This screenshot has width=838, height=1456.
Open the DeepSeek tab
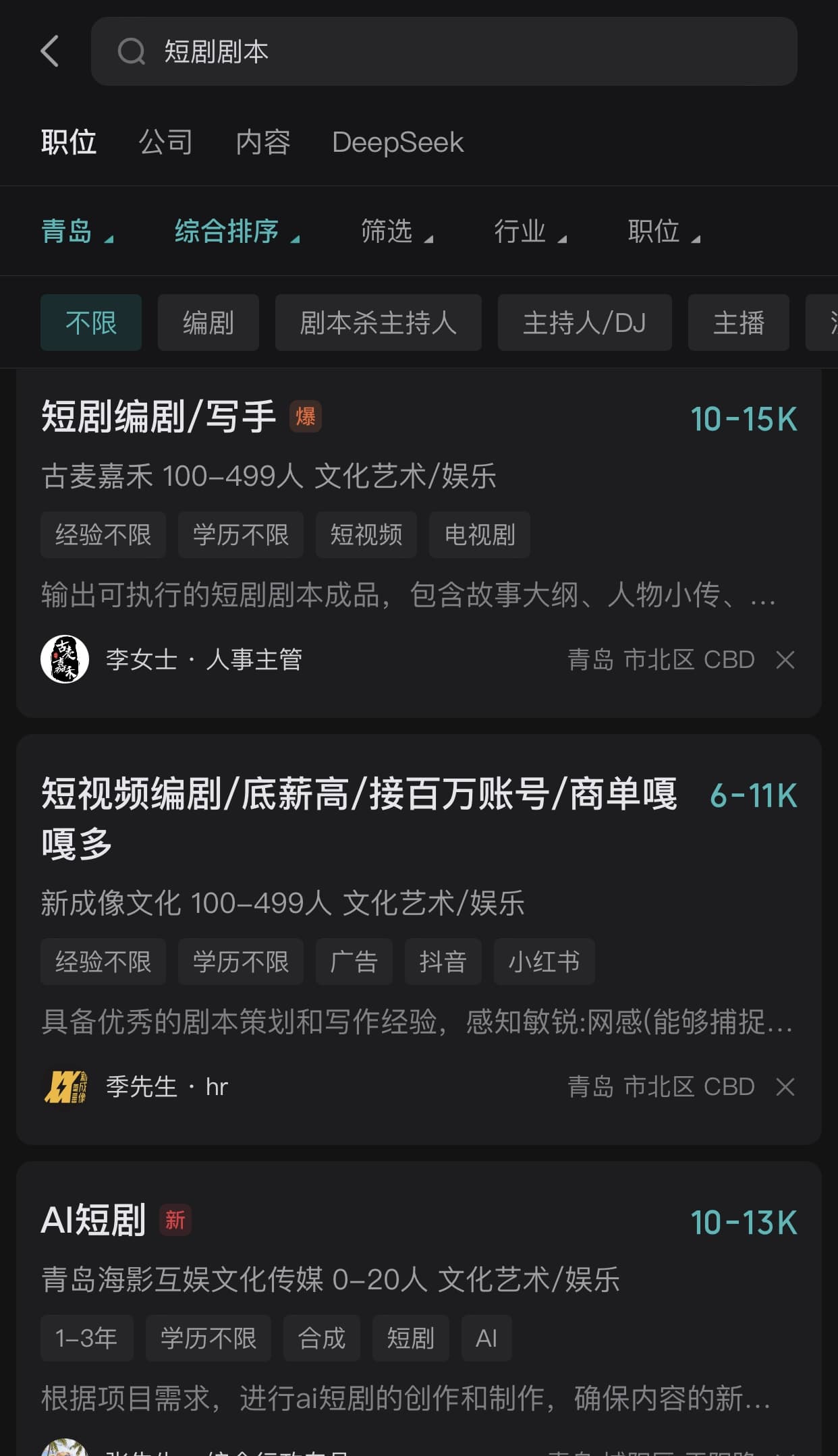click(x=397, y=142)
